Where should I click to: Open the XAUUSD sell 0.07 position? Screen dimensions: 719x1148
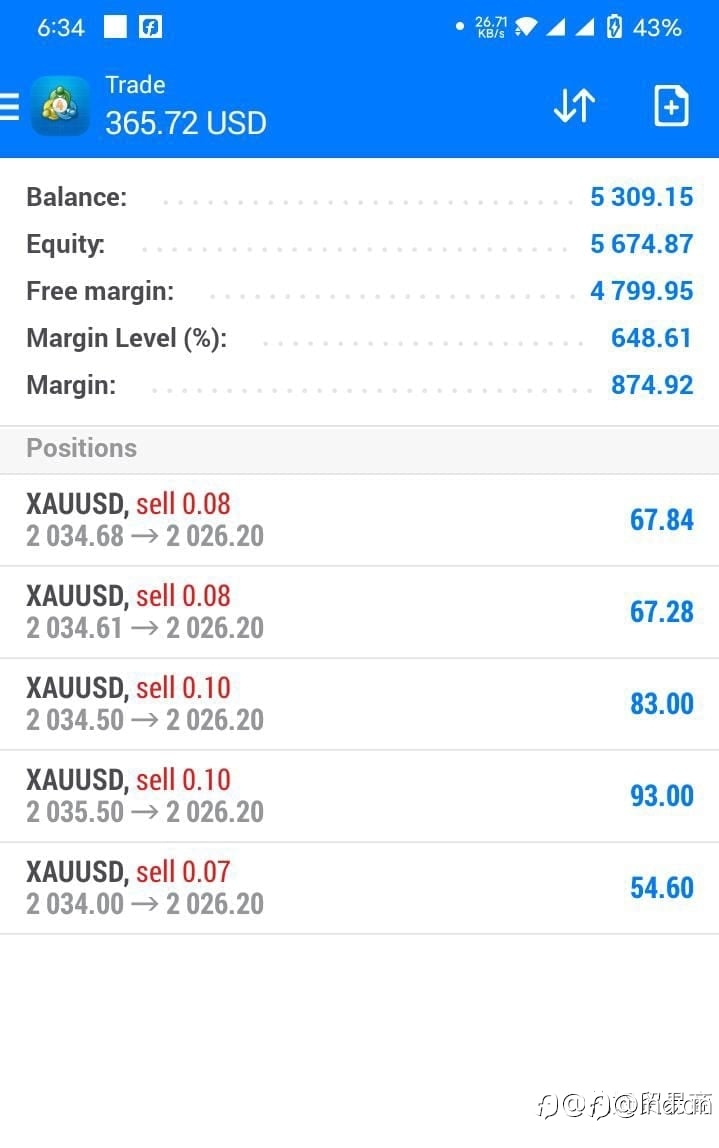click(x=360, y=888)
